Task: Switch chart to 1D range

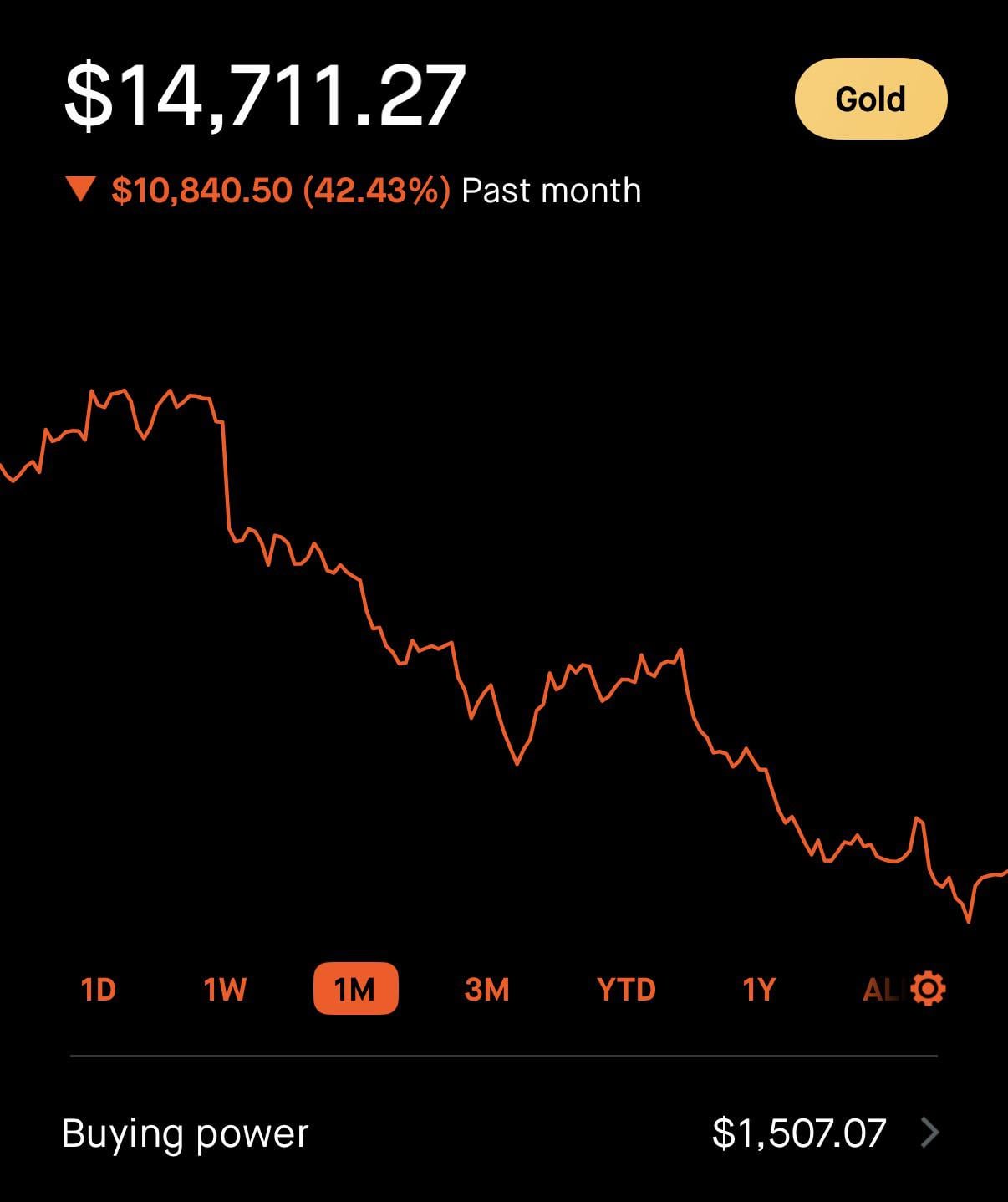Action: [x=98, y=990]
